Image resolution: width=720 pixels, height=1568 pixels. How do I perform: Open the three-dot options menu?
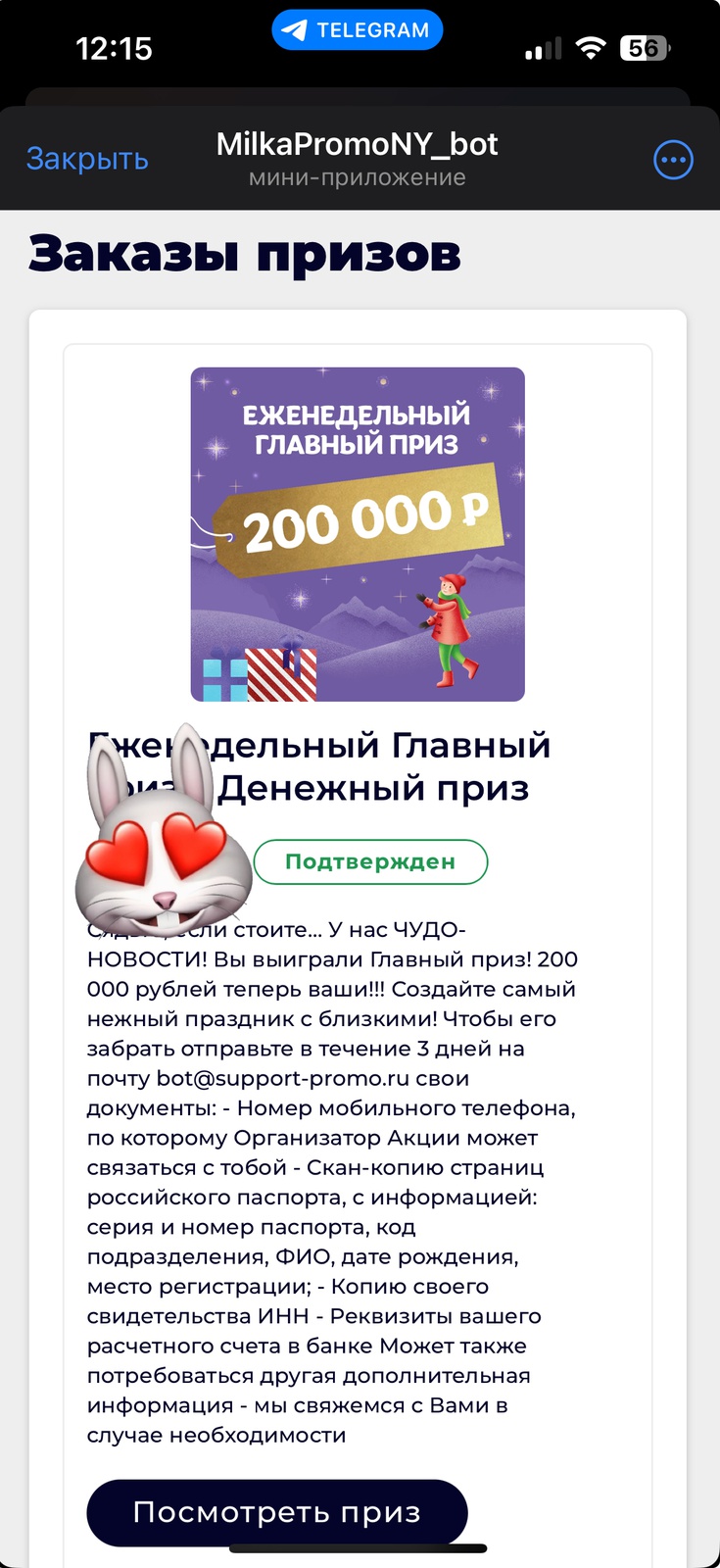pyautogui.click(x=673, y=160)
